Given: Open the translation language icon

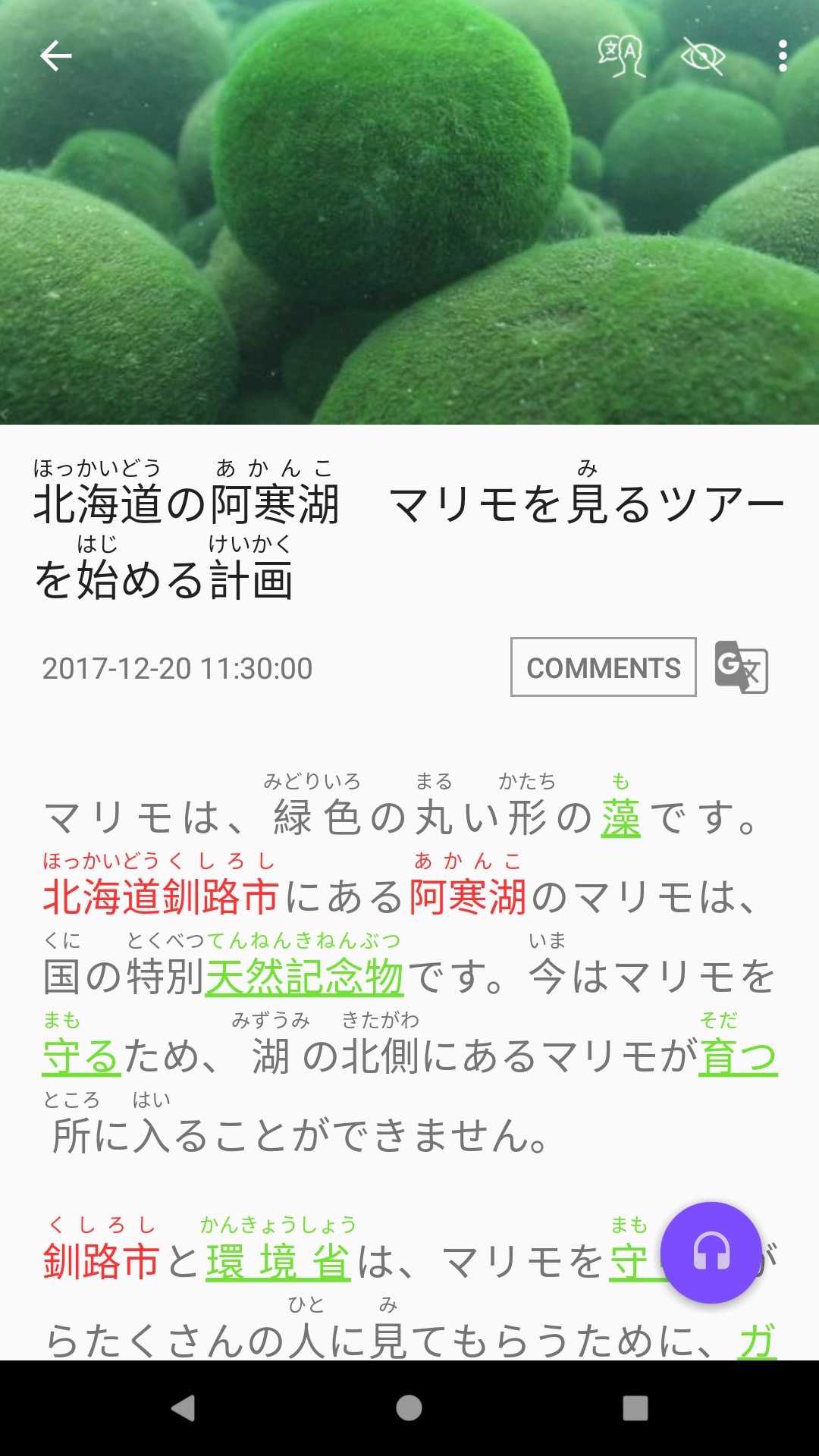Looking at the screenshot, I should 621,56.
